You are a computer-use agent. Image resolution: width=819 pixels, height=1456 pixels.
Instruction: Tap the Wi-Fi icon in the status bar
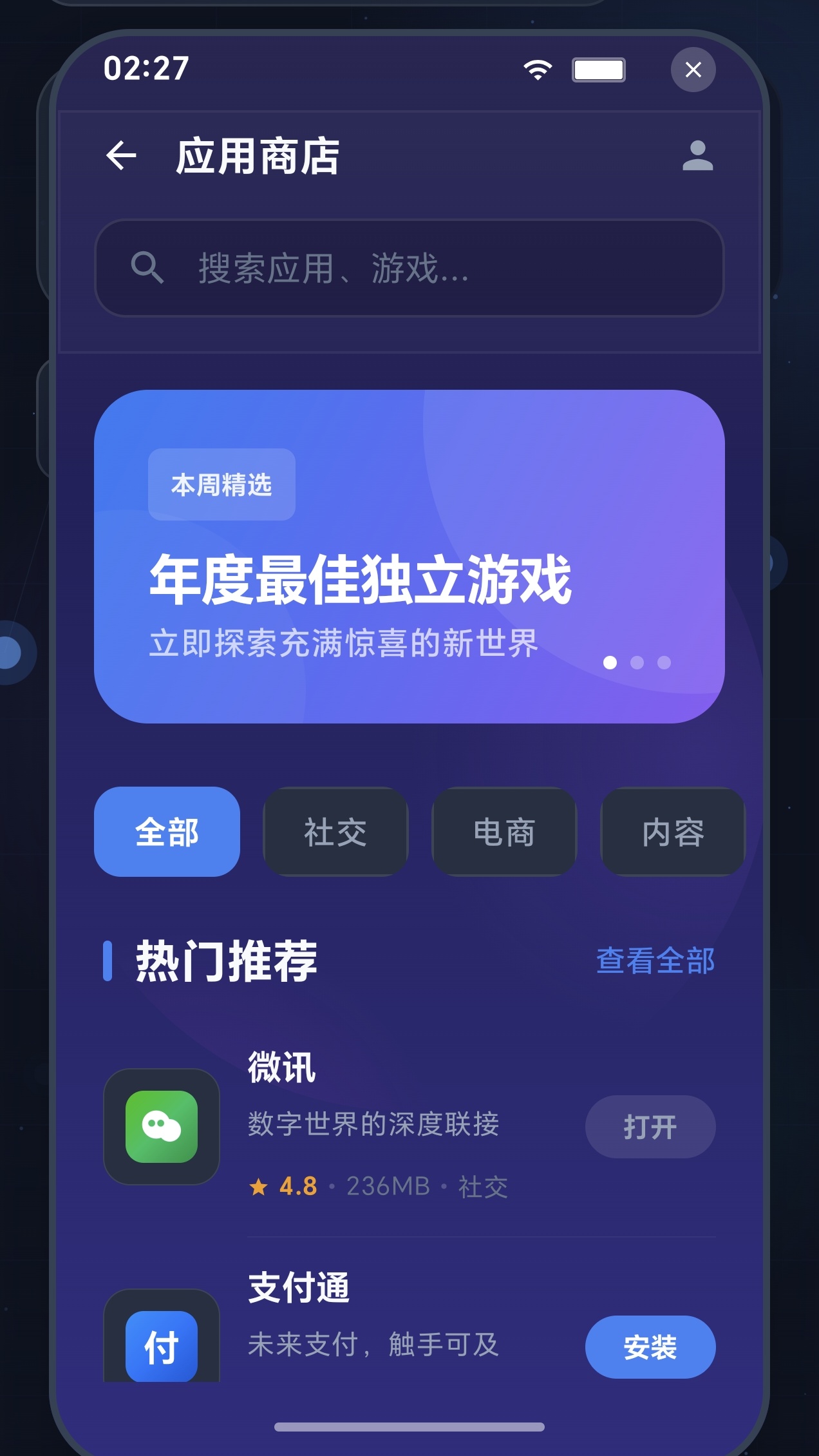(536, 70)
